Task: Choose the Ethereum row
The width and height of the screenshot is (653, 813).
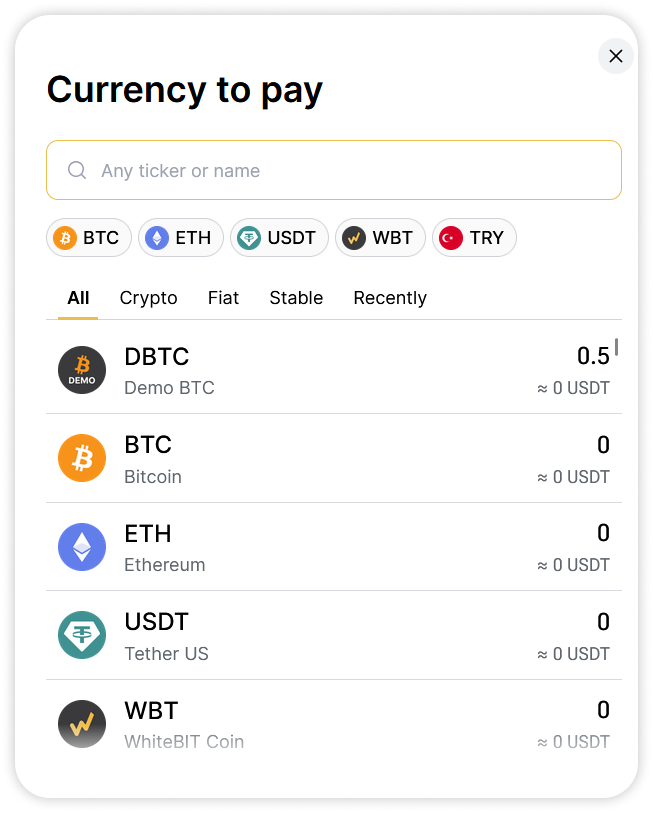Action: click(333, 547)
